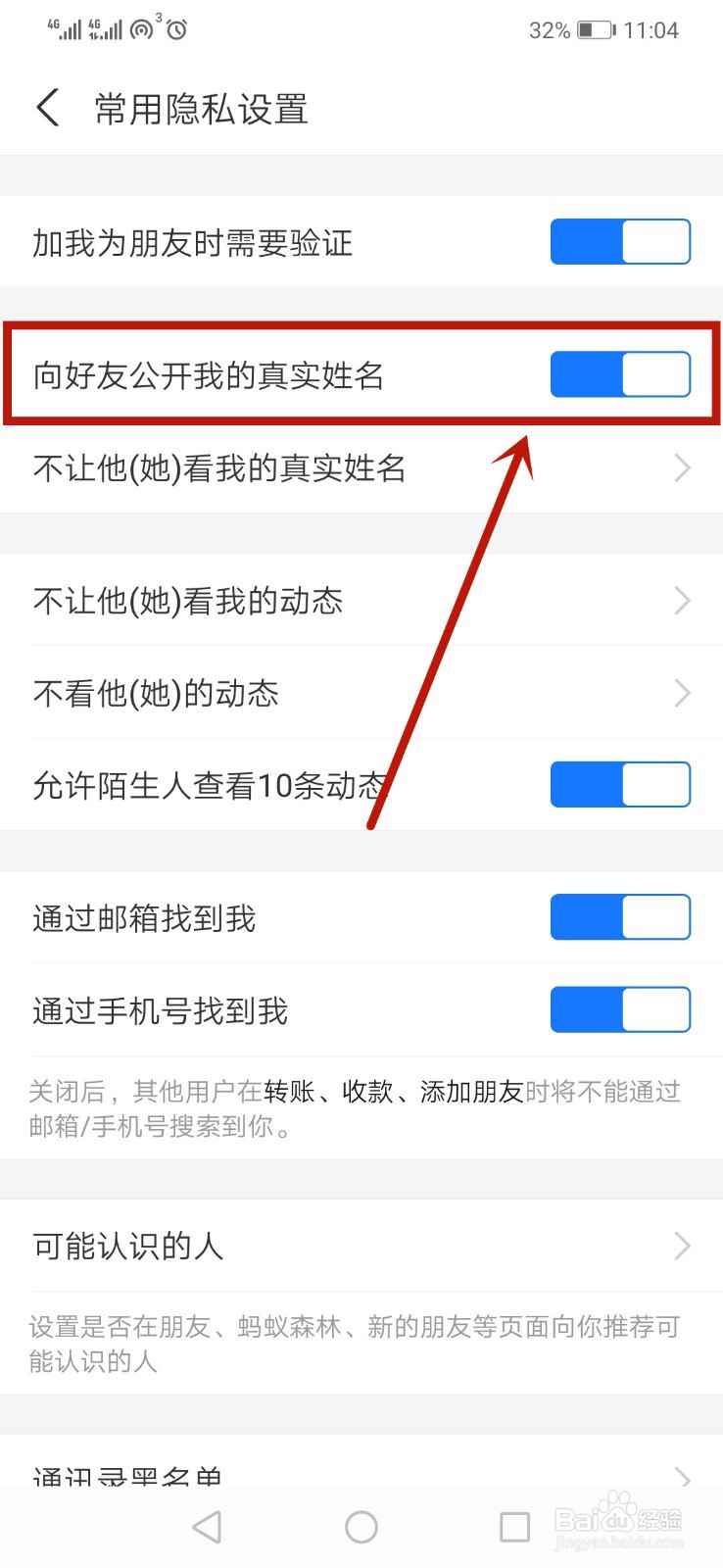This screenshot has height=1568, width=723.
Task: Tap the navigation back triangle
Action: pyautogui.click(x=207, y=1526)
